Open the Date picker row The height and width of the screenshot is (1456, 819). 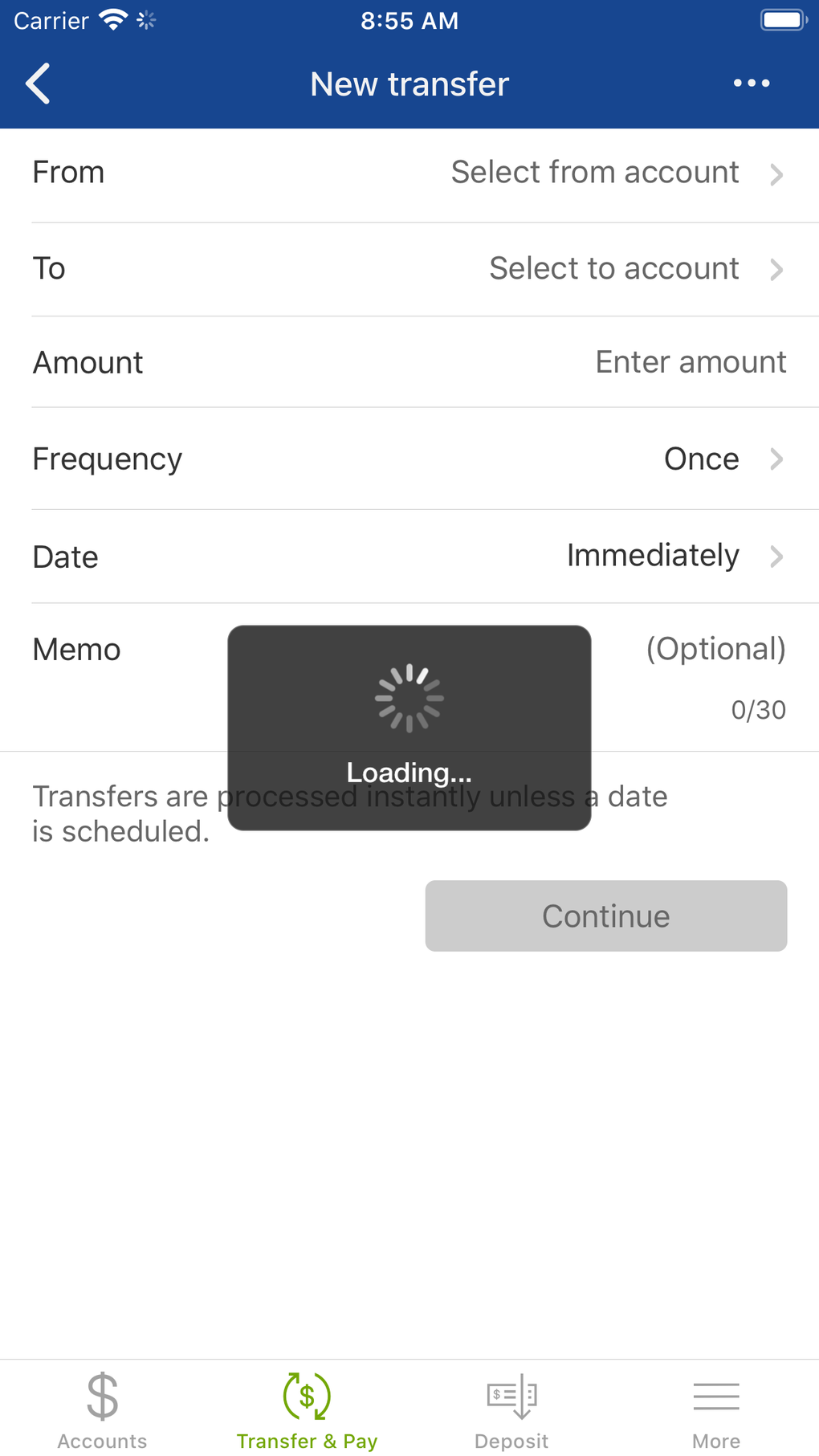pyautogui.click(x=409, y=556)
